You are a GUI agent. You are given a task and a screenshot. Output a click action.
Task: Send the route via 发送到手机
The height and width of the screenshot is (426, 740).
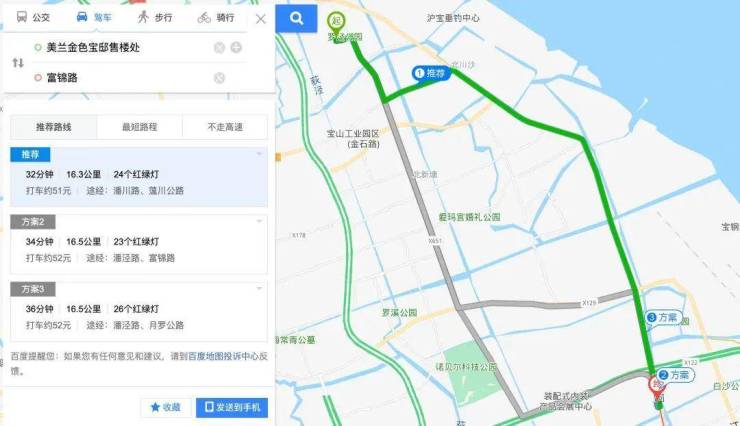pos(232,407)
